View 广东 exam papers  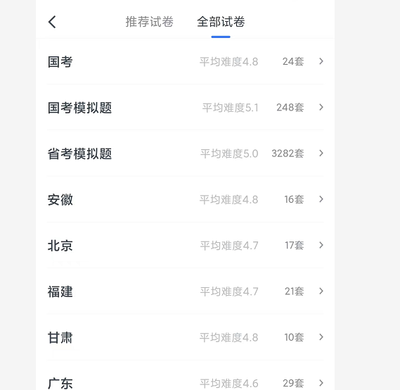[x=185, y=376]
